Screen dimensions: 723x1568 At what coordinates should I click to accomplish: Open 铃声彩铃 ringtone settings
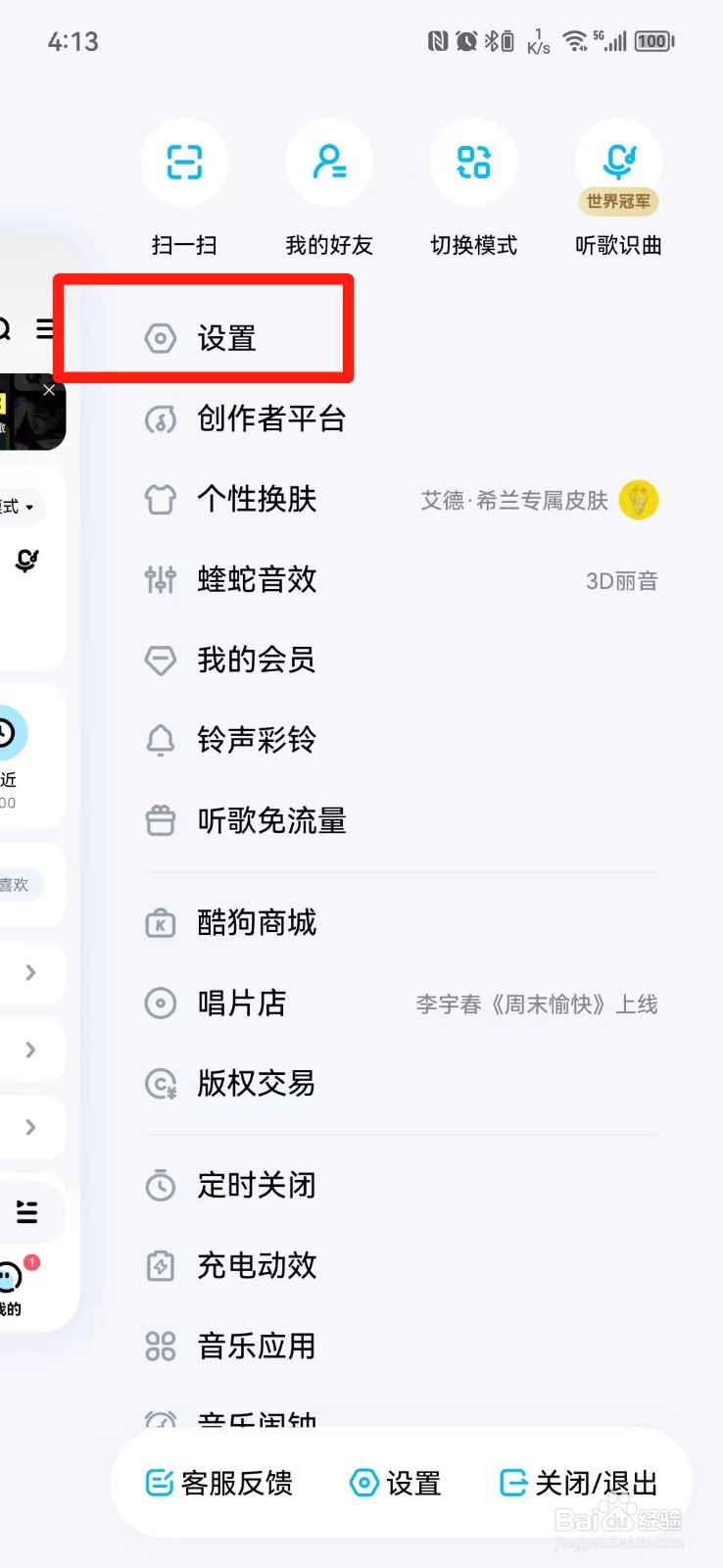coord(255,740)
